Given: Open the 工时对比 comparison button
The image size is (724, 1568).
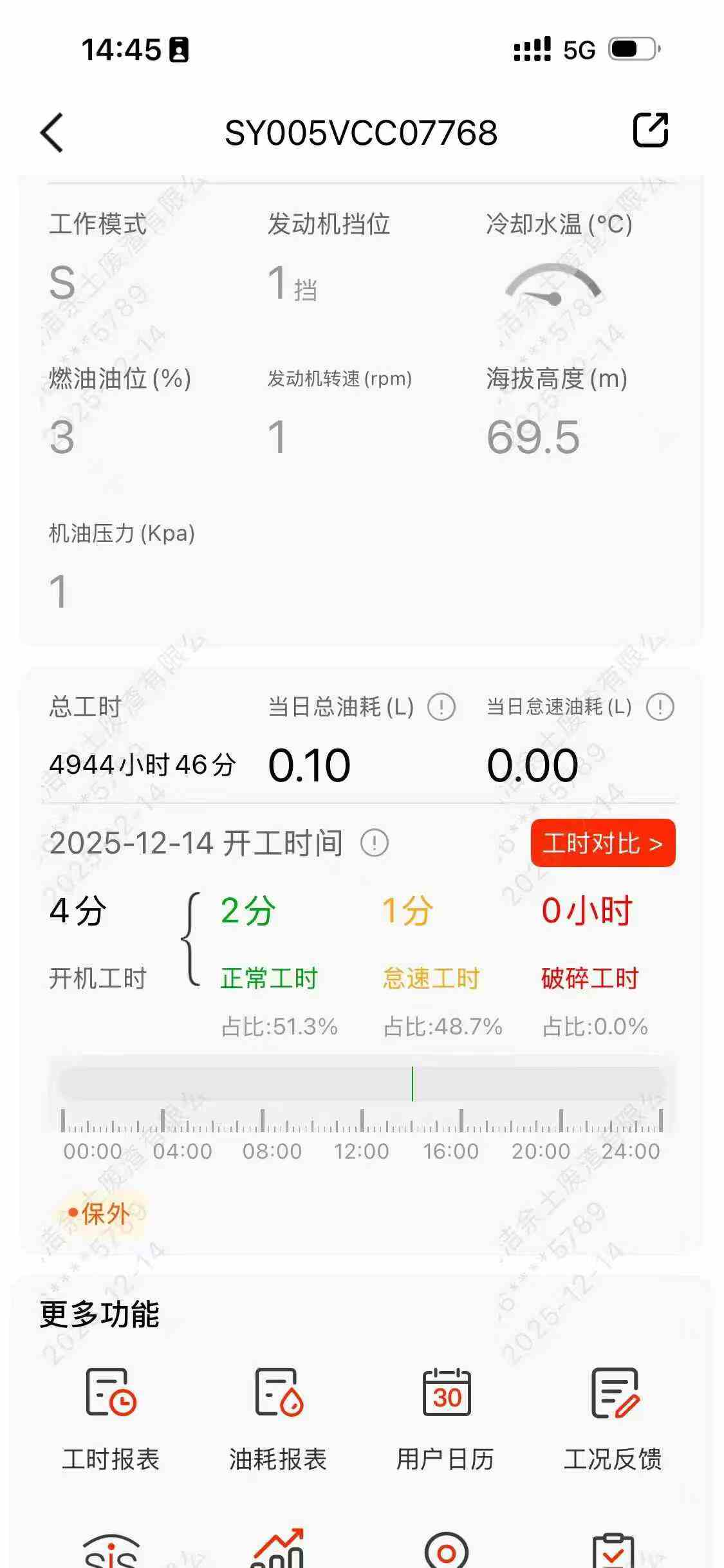Looking at the screenshot, I should (x=602, y=843).
